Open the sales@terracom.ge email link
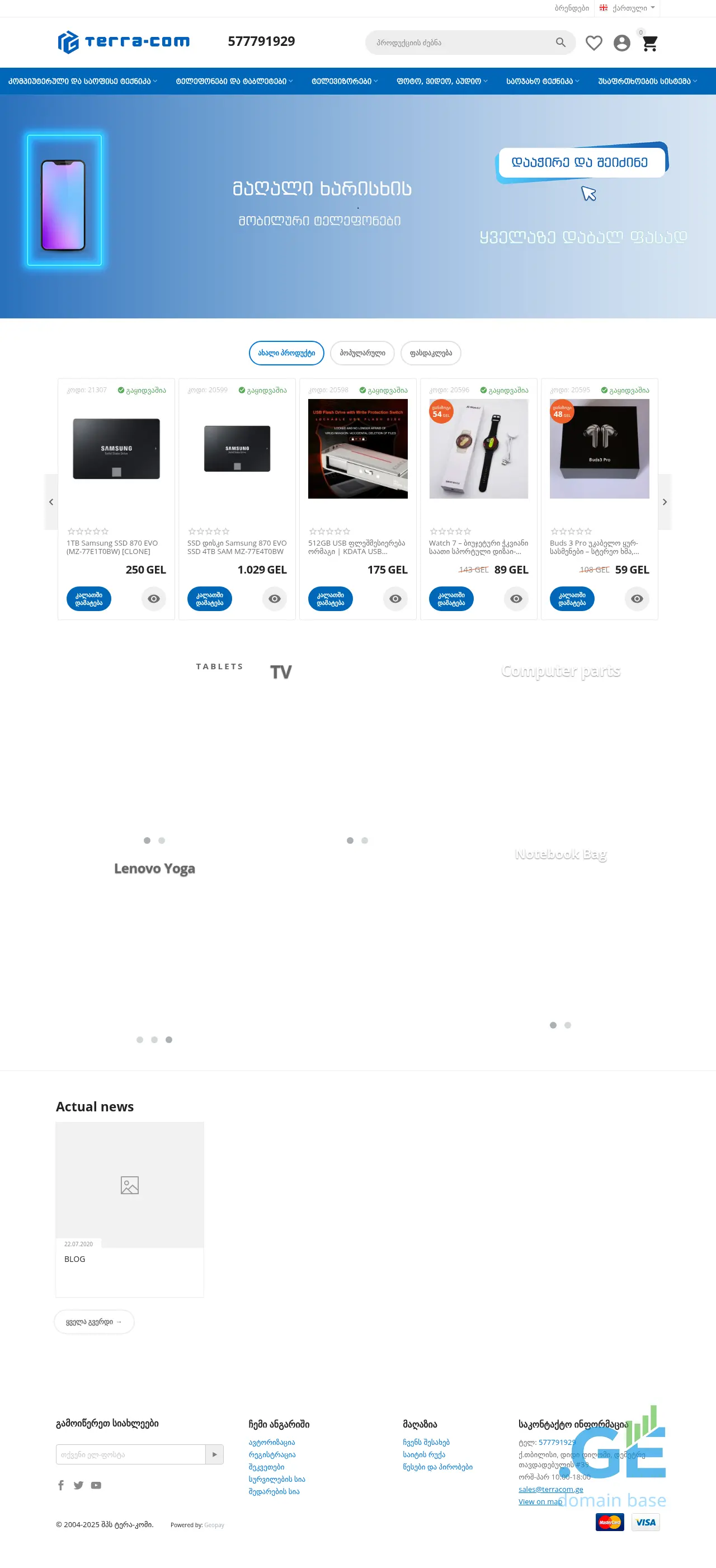716x1568 pixels. [x=550, y=1490]
